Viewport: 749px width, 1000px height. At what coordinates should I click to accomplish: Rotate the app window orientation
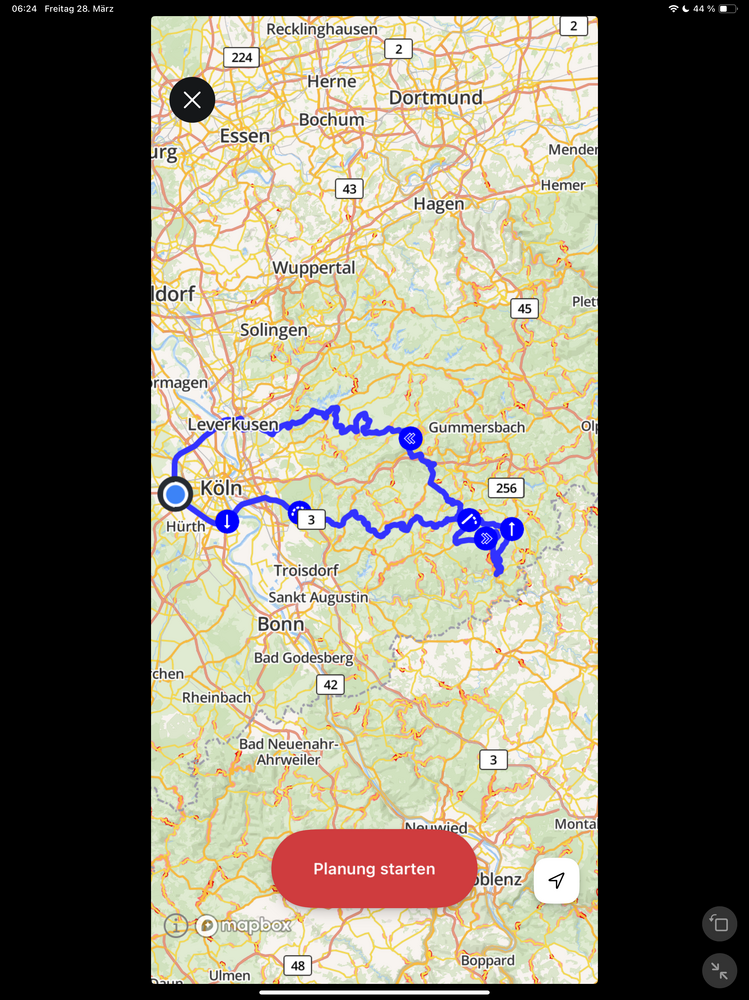(x=719, y=924)
